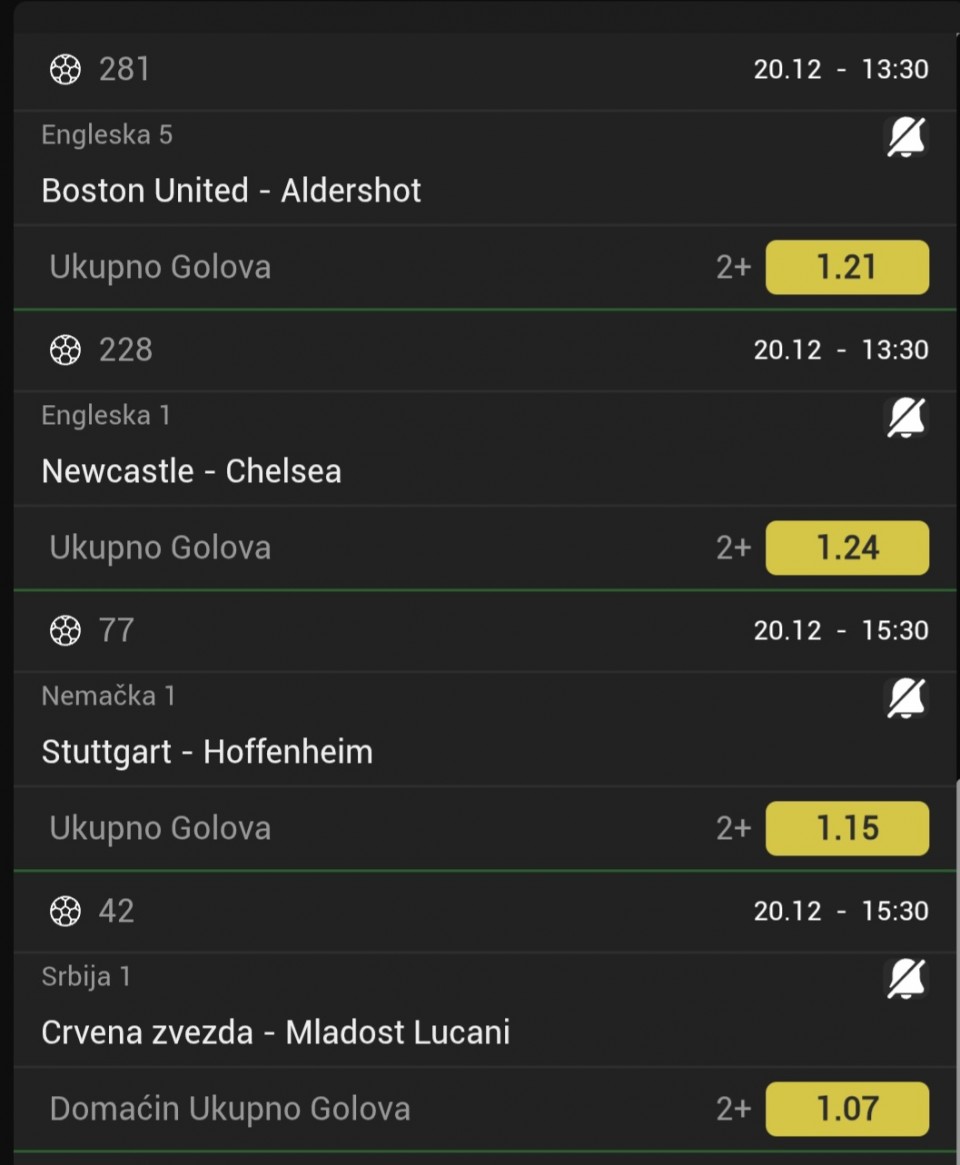Viewport: 960px width, 1165px height.
Task: Toggle notification bell for Stuttgart - Hoffenheim
Action: pyautogui.click(x=906, y=699)
